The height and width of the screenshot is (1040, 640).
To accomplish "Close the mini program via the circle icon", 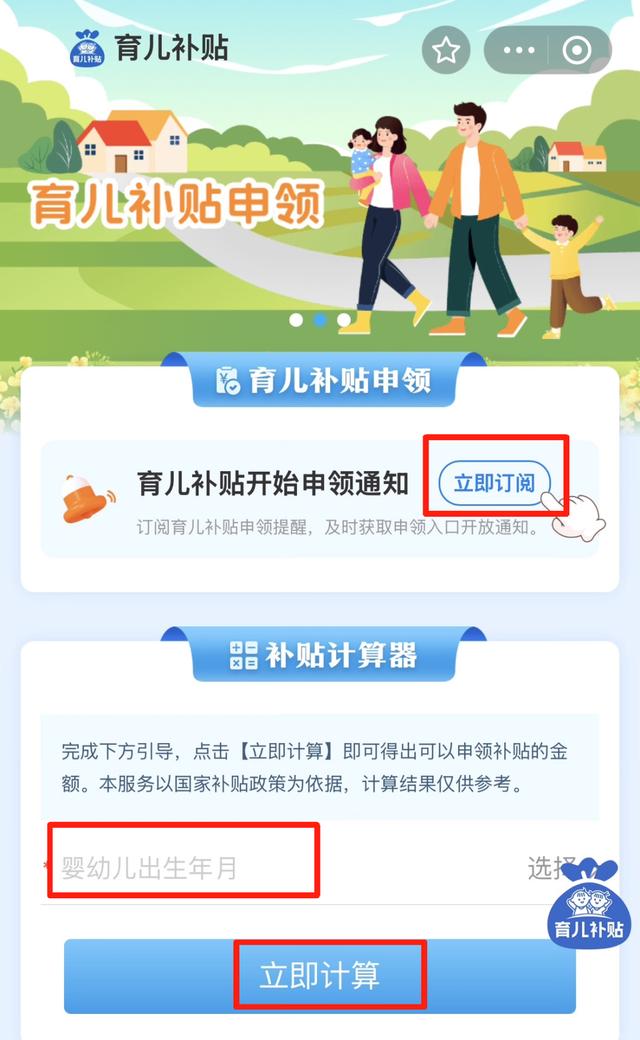I will [x=577, y=50].
